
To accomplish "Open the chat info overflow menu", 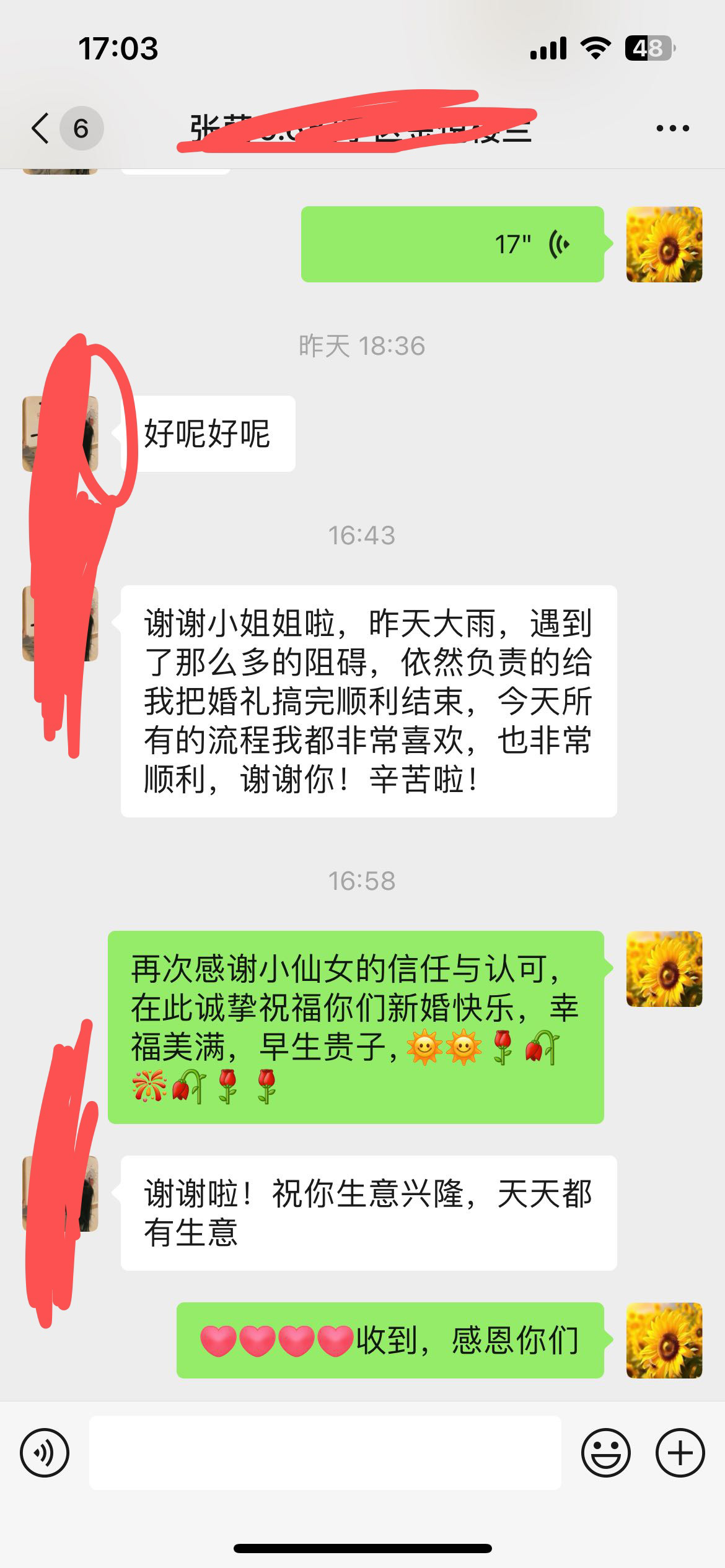I will [672, 129].
